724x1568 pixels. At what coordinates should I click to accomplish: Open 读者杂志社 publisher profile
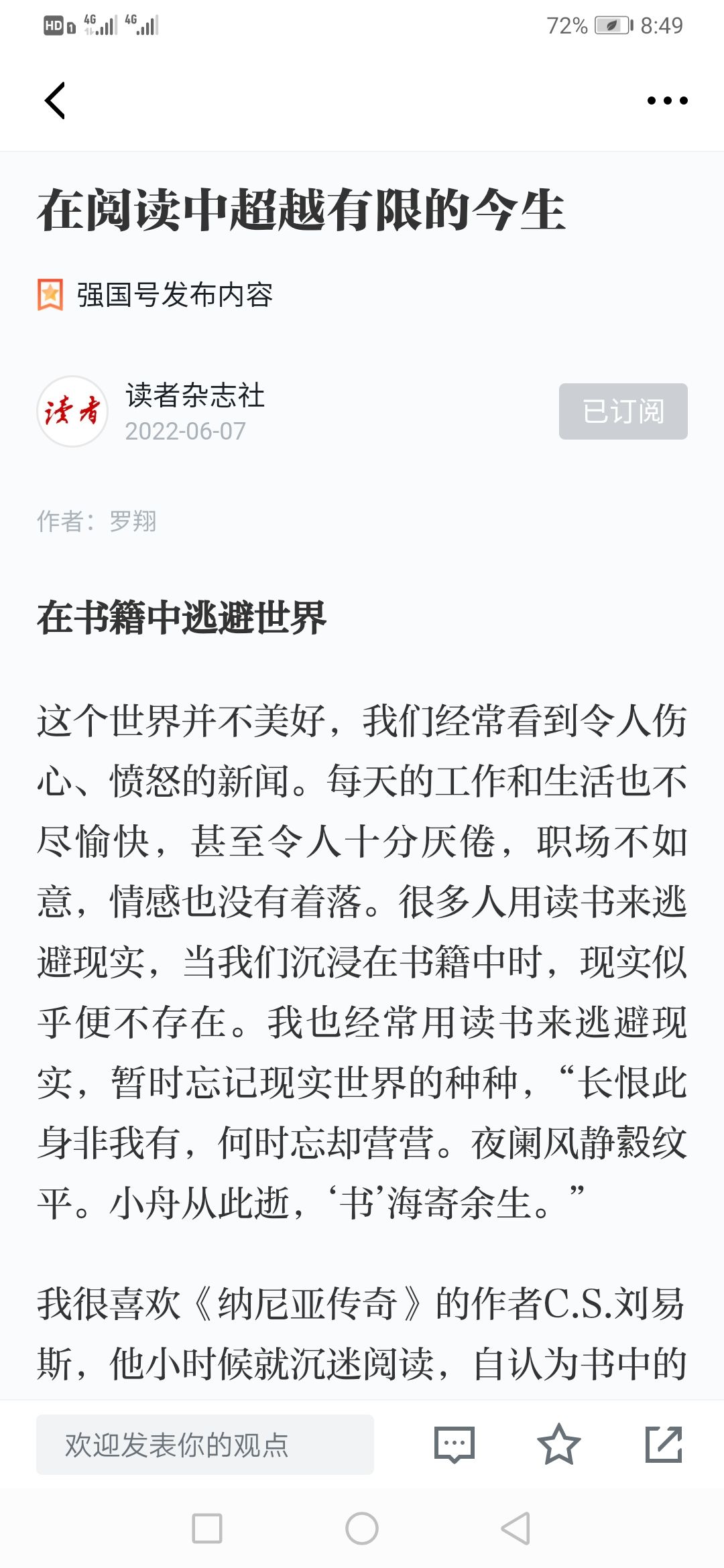click(195, 395)
